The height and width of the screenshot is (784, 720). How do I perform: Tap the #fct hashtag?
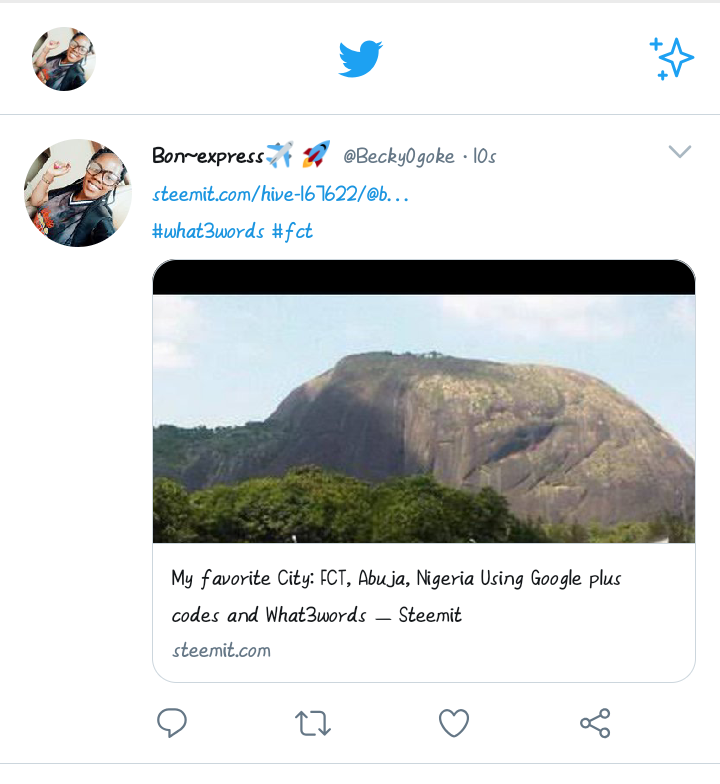tap(292, 232)
